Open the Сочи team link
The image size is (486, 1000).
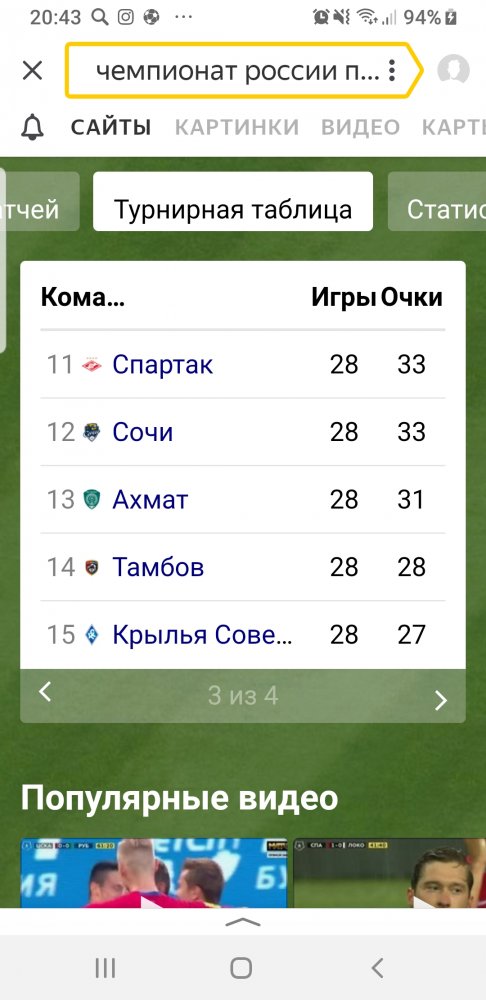tap(143, 432)
